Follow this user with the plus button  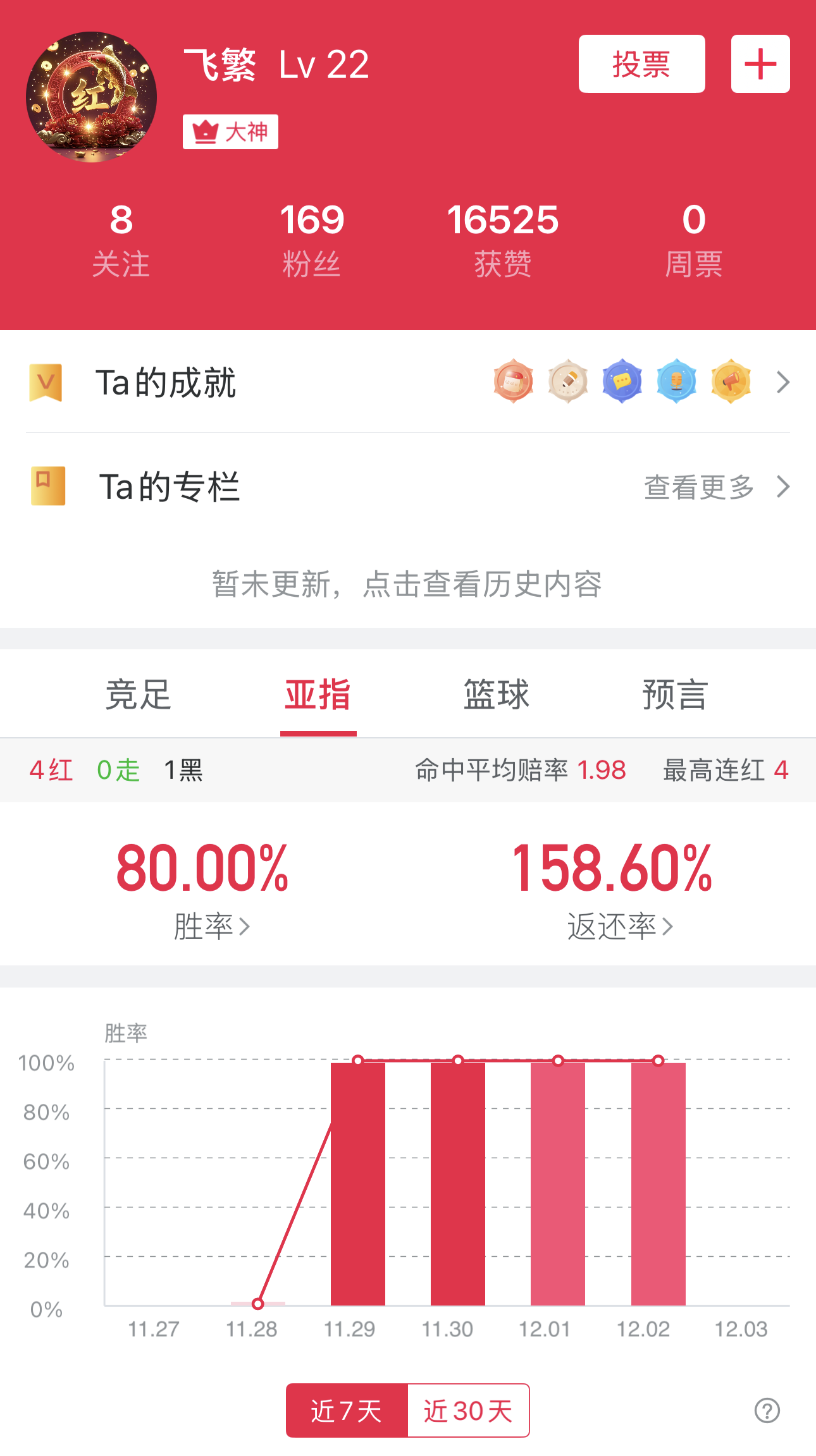click(x=760, y=64)
